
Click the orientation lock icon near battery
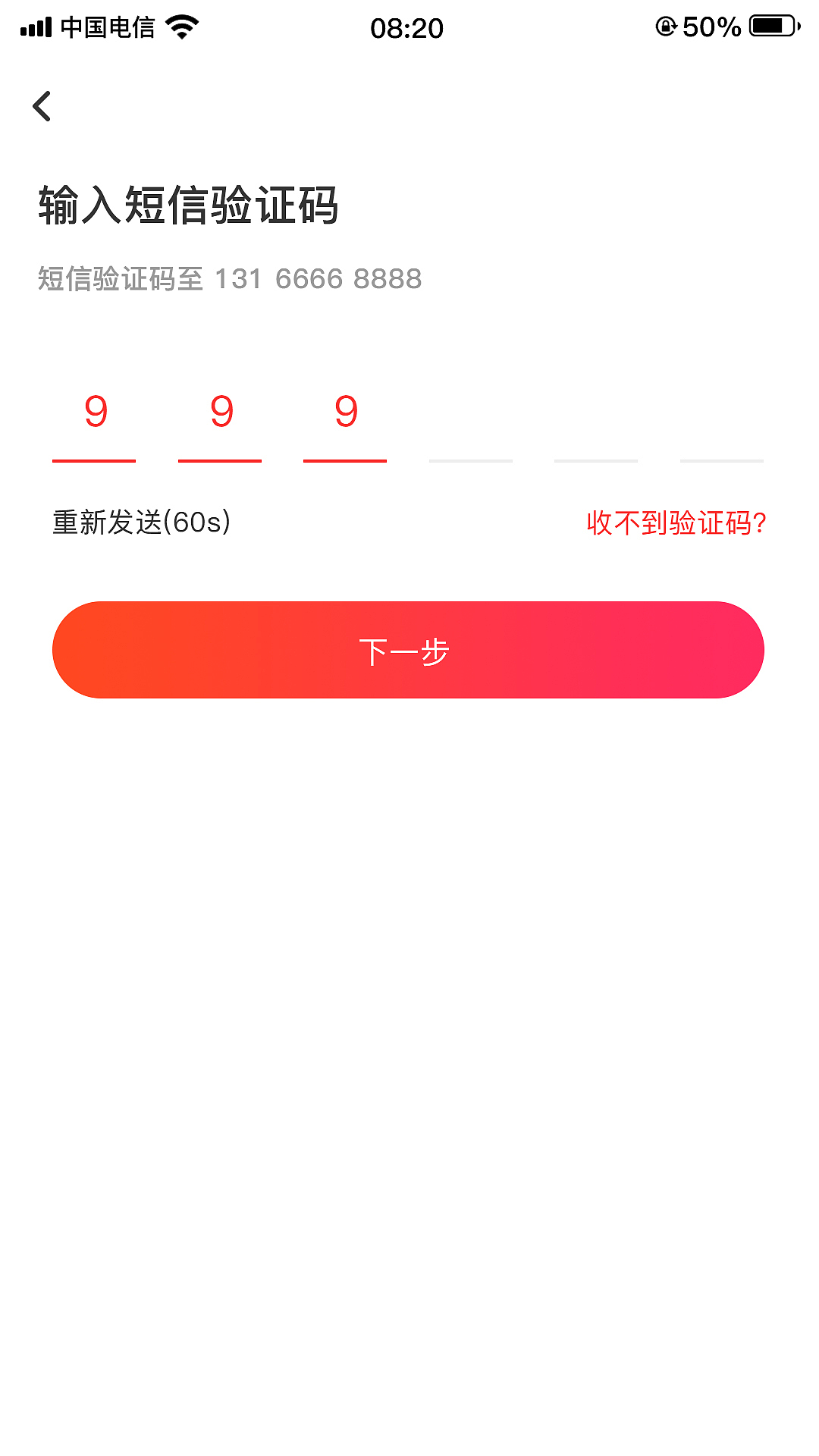pyautogui.click(x=666, y=24)
